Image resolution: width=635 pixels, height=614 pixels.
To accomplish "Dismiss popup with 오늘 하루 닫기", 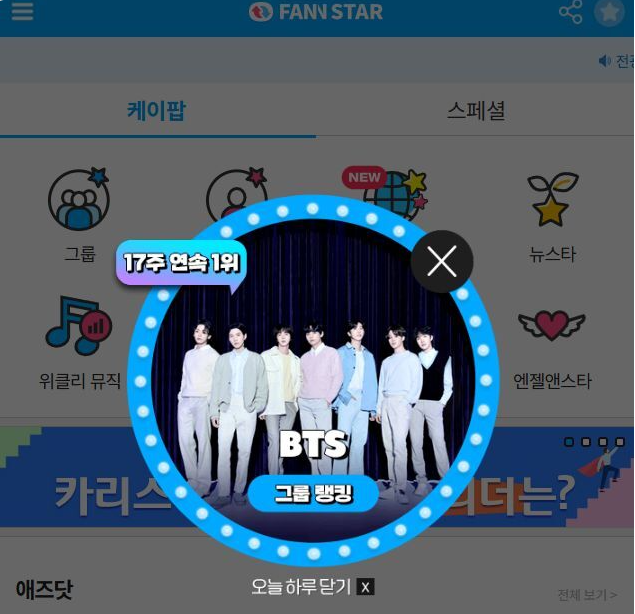I will pyautogui.click(x=312, y=587).
